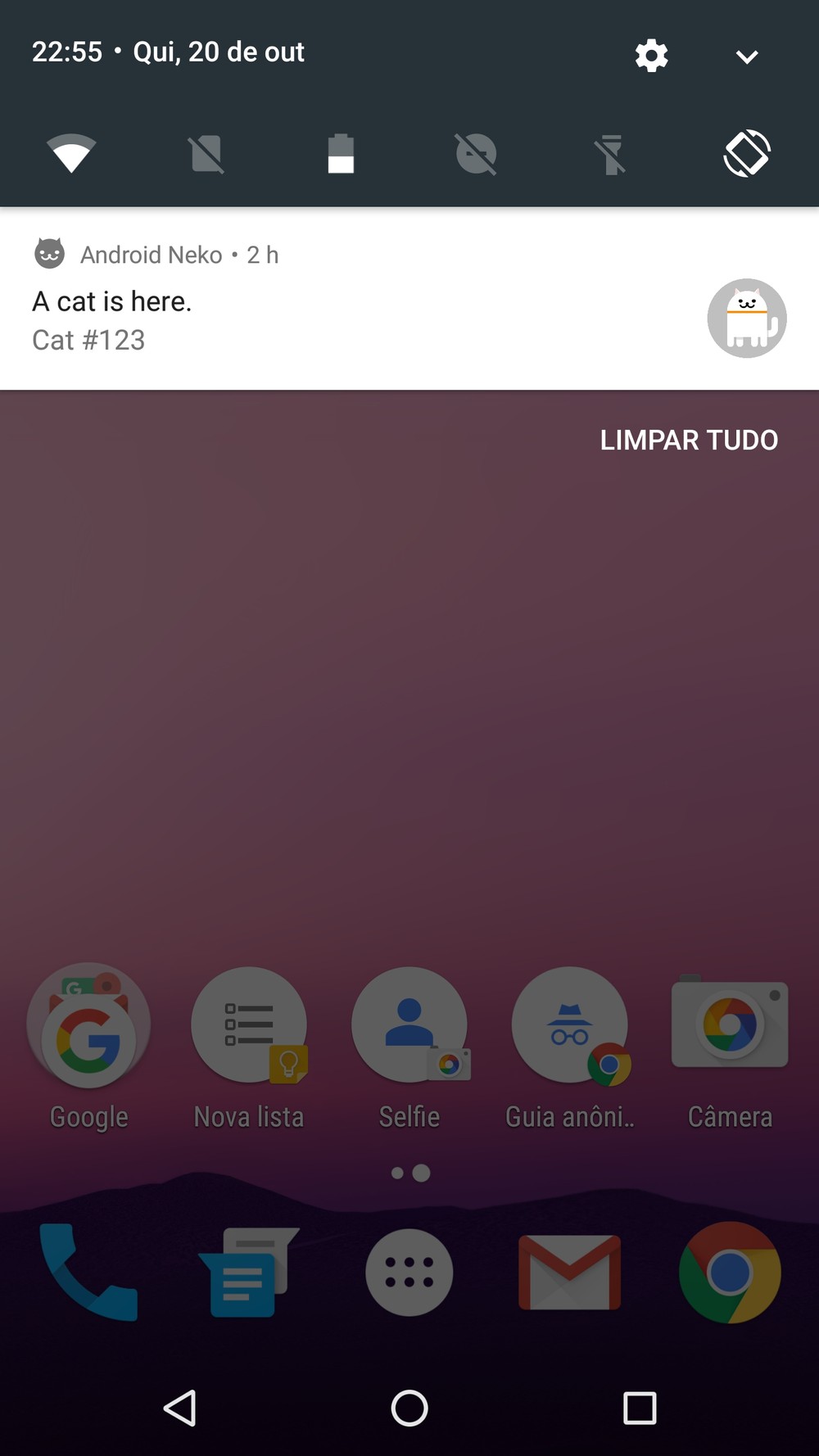
Task: Tap the SIM card quick setting tile
Action: 206,153
